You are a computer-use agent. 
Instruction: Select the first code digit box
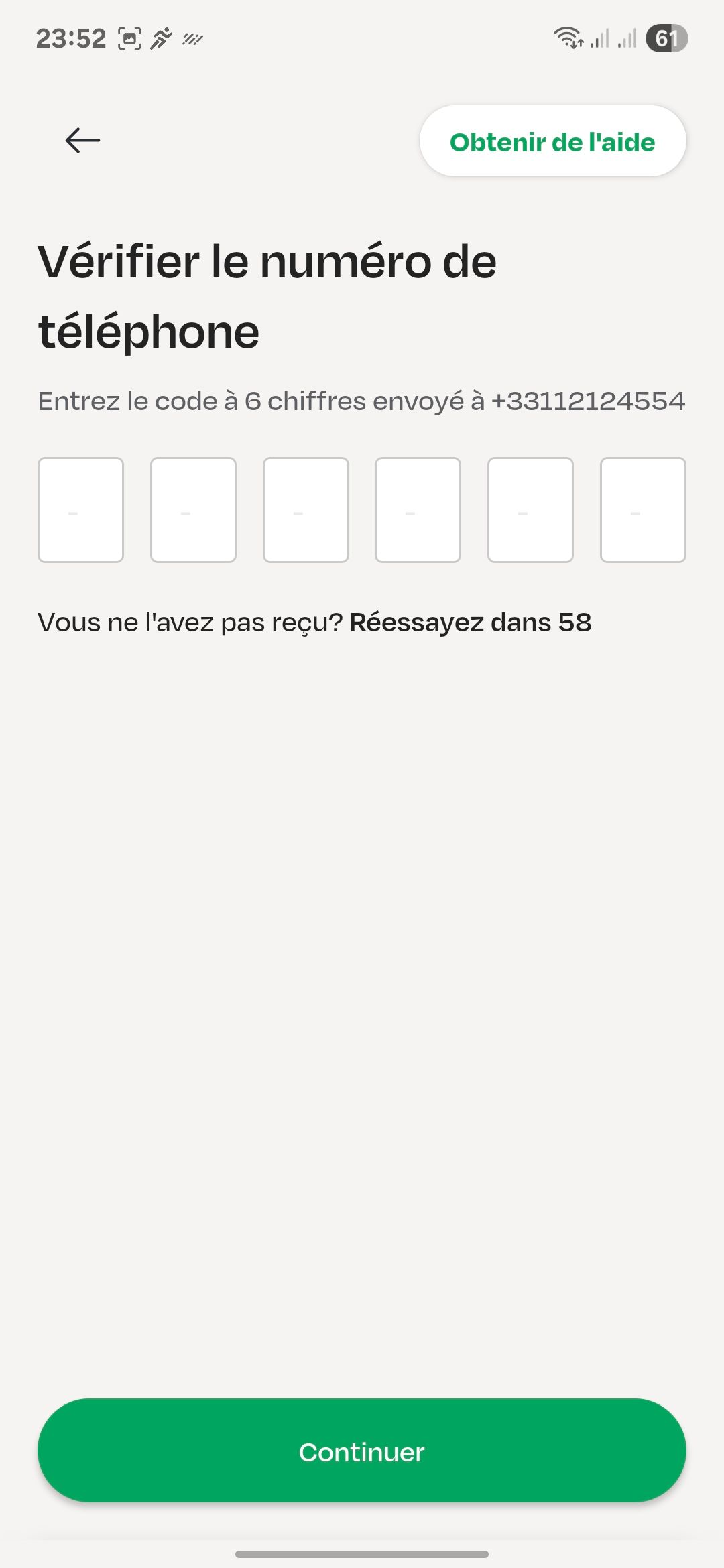[80, 509]
